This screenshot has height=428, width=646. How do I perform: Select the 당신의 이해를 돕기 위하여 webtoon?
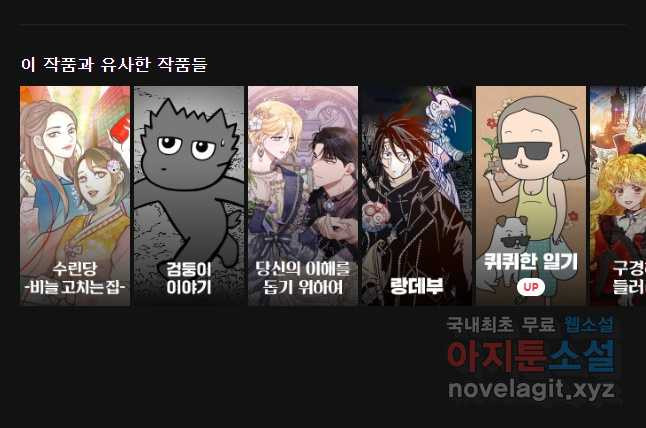pyautogui.click(x=303, y=196)
